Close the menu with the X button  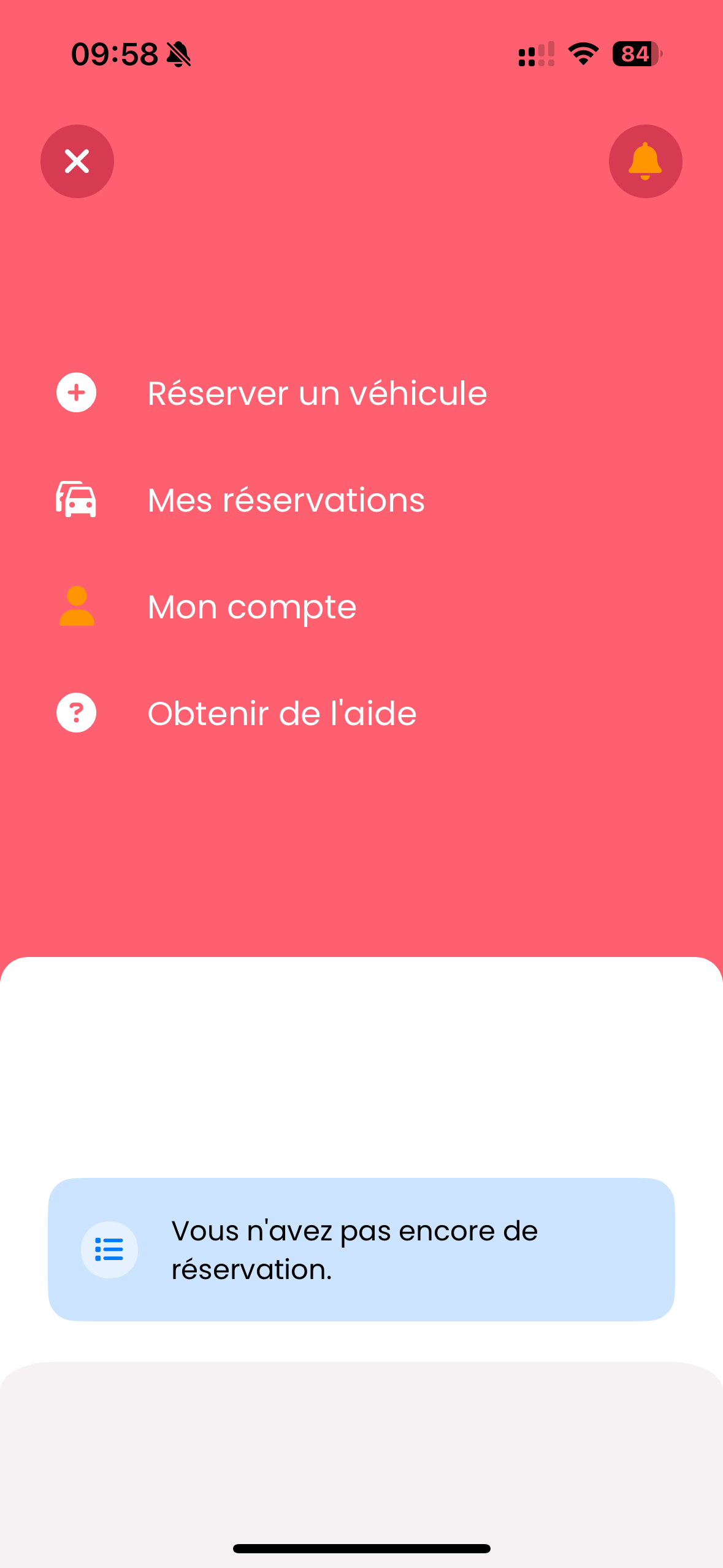pyautogui.click(x=77, y=161)
